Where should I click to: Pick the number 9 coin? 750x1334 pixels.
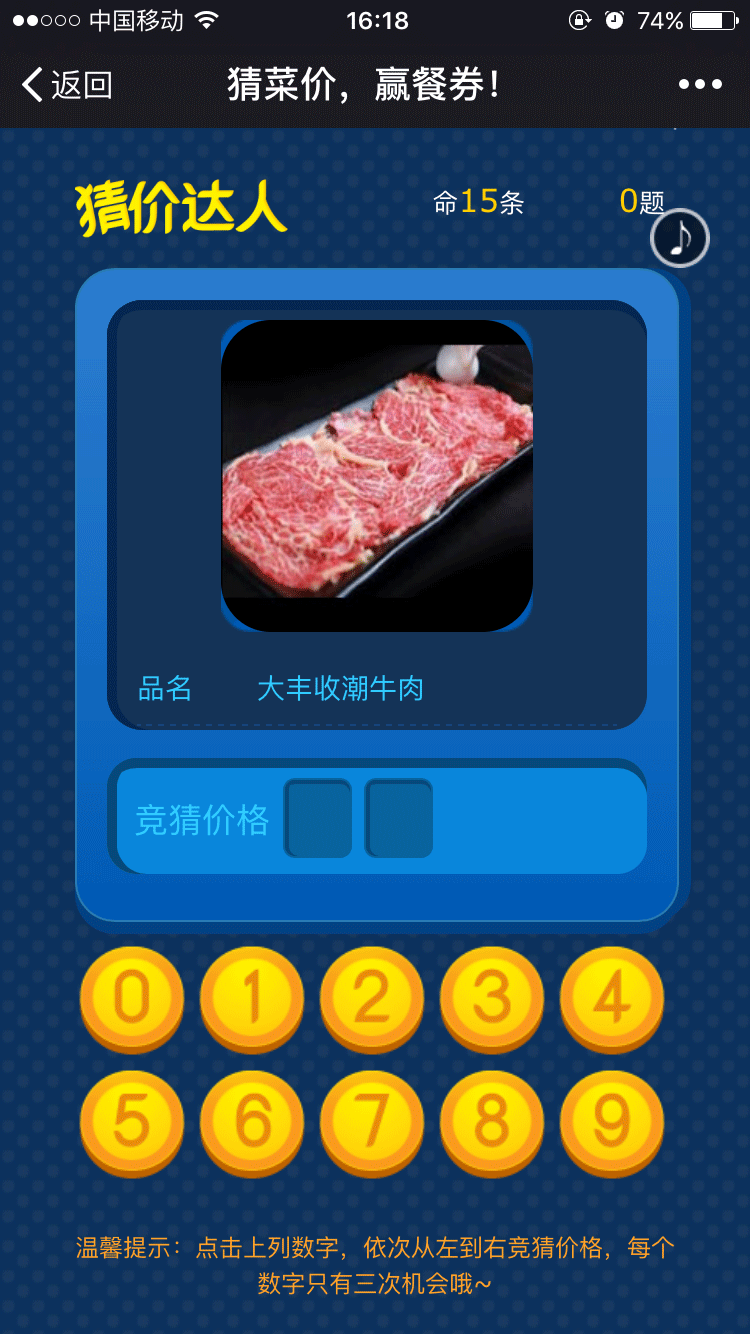[x=611, y=1122]
